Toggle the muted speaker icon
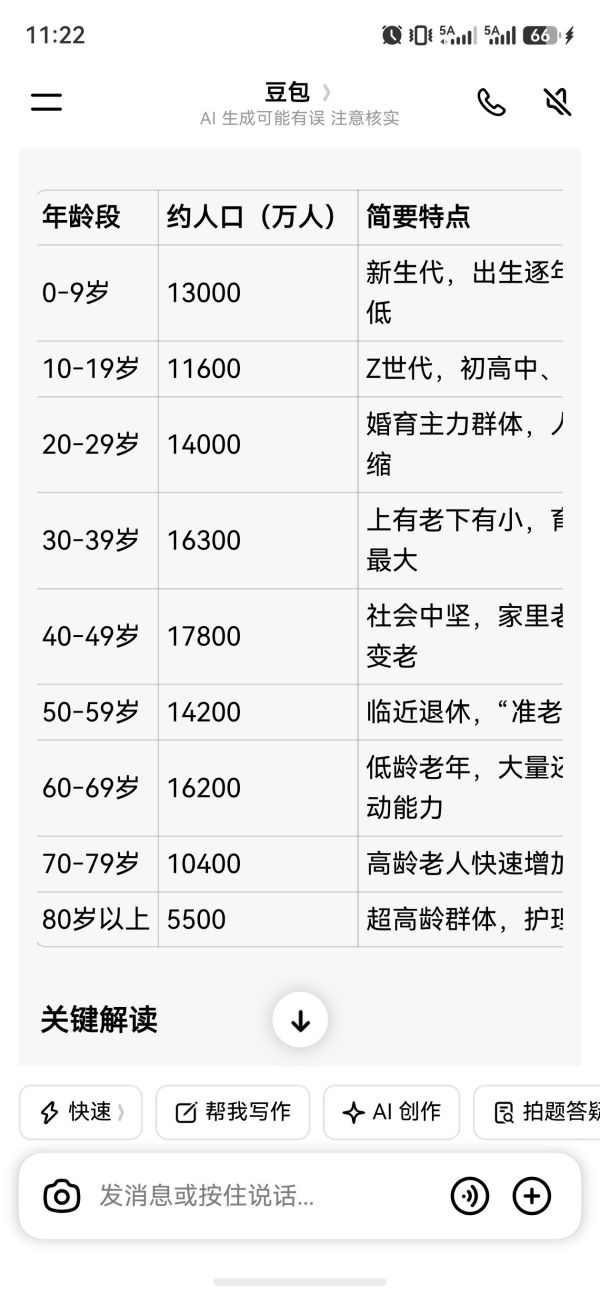600x1295 pixels. [557, 102]
